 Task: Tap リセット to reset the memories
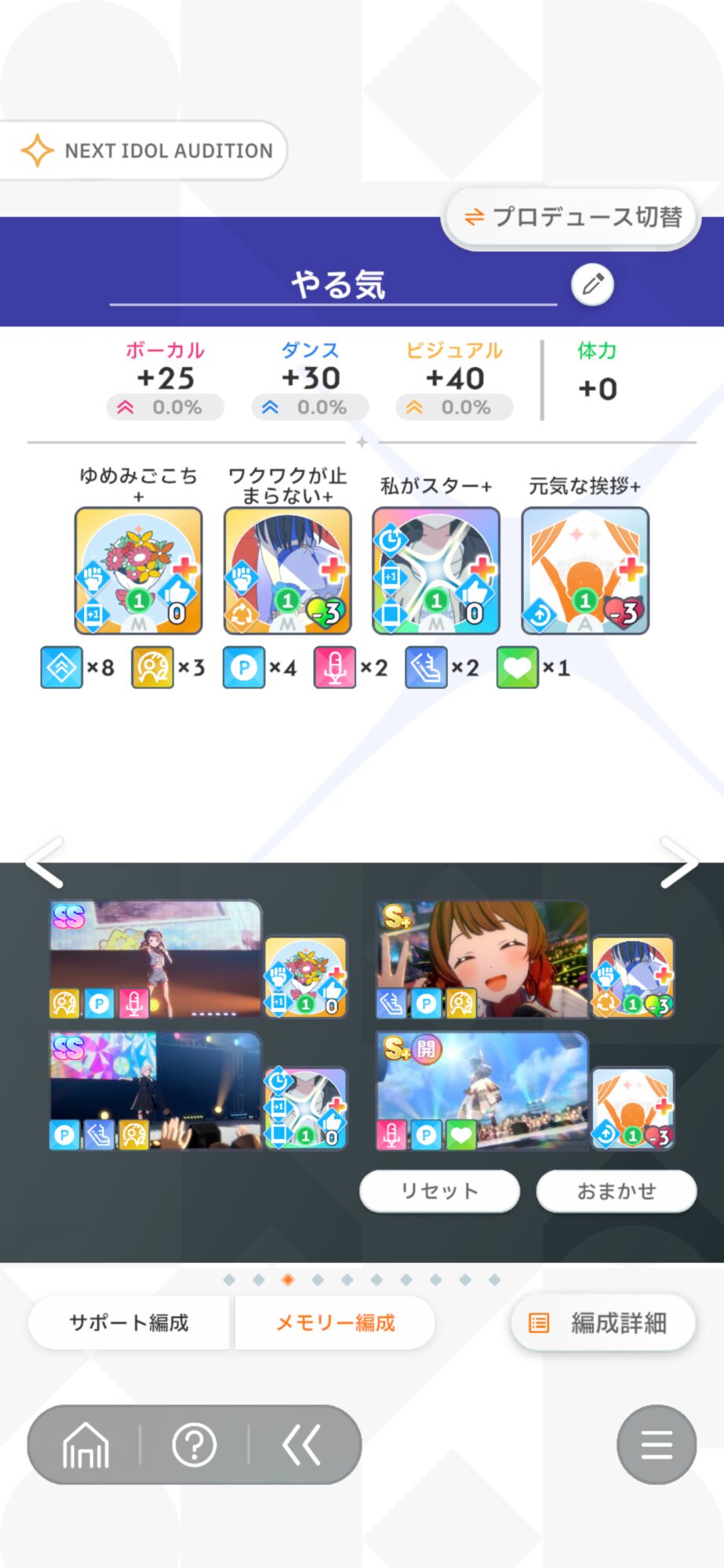tap(439, 1191)
